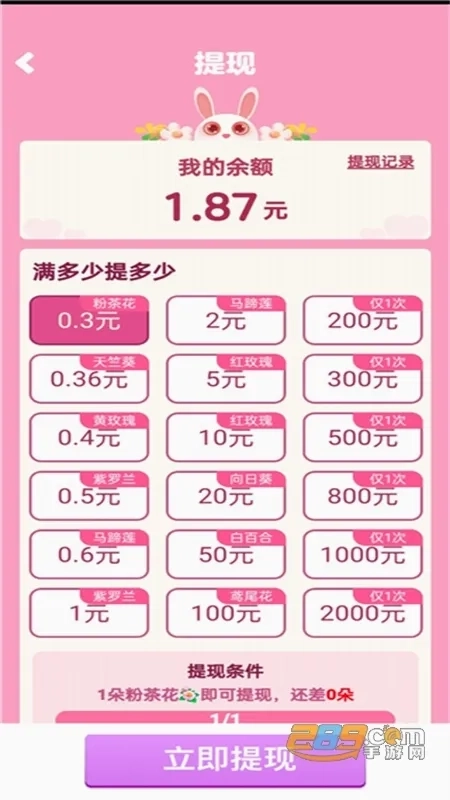Screen dimensions: 450x800
Task: Select the 0.3元 withdrawal amount
Action: point(89,320)
